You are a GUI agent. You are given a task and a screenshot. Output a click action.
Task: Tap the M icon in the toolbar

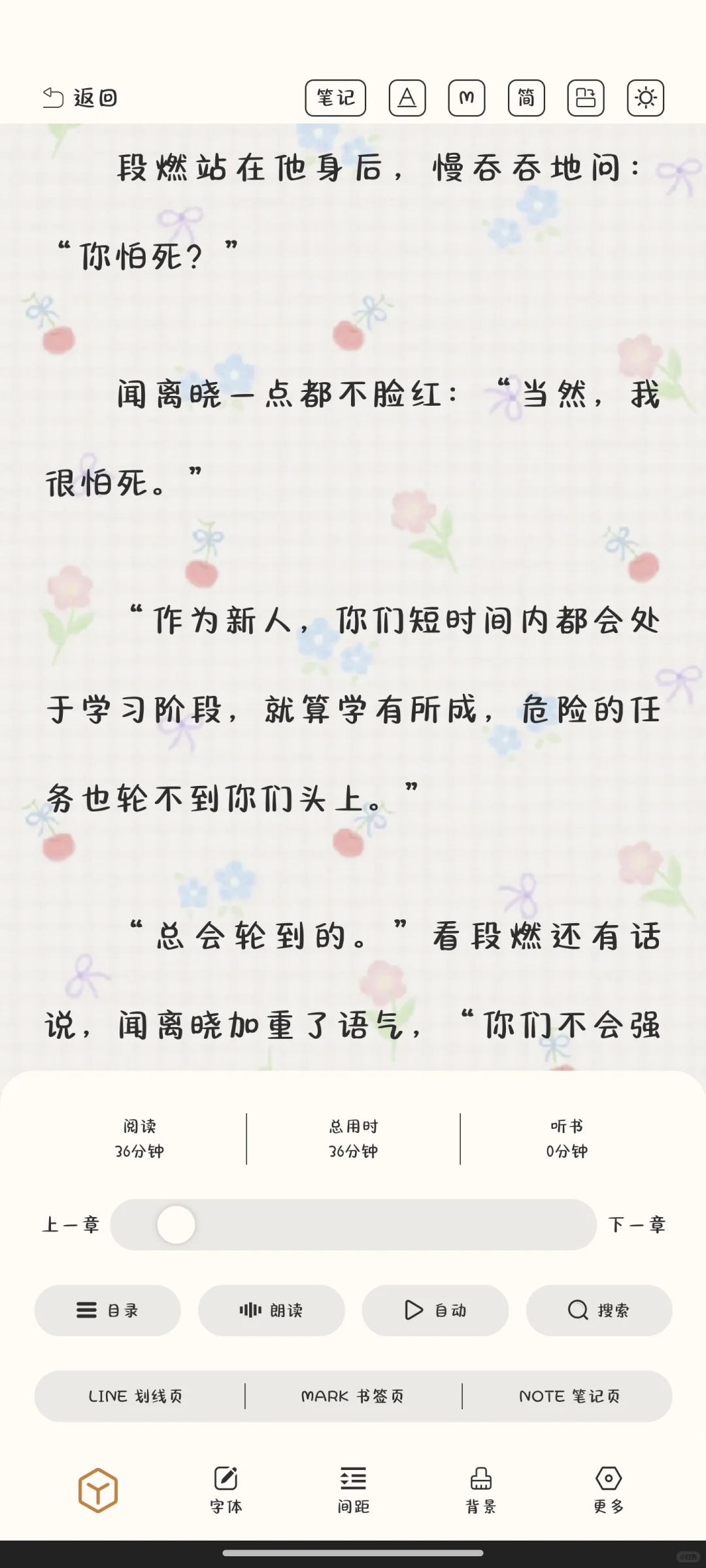point(467,98)
